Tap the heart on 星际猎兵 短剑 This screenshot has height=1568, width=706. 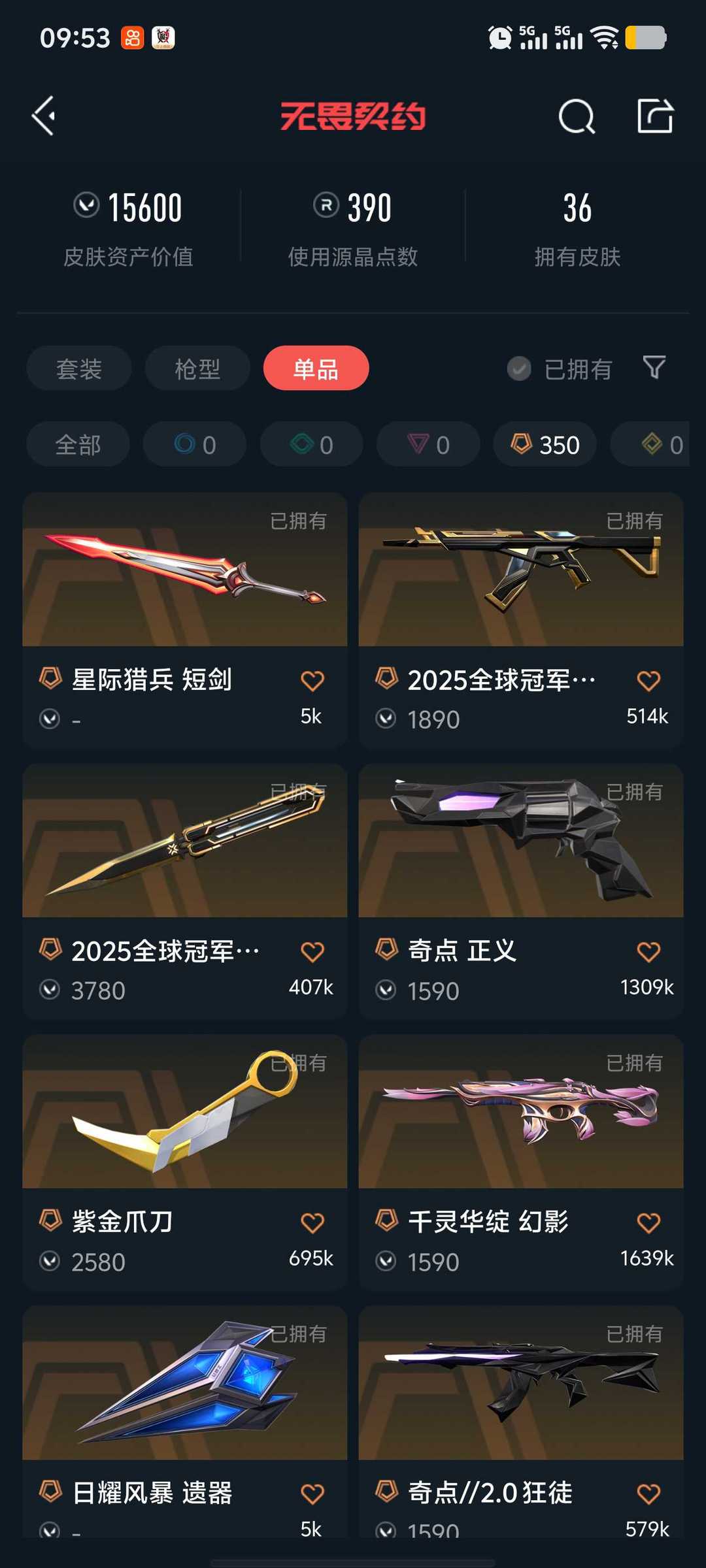pos(312,680)
